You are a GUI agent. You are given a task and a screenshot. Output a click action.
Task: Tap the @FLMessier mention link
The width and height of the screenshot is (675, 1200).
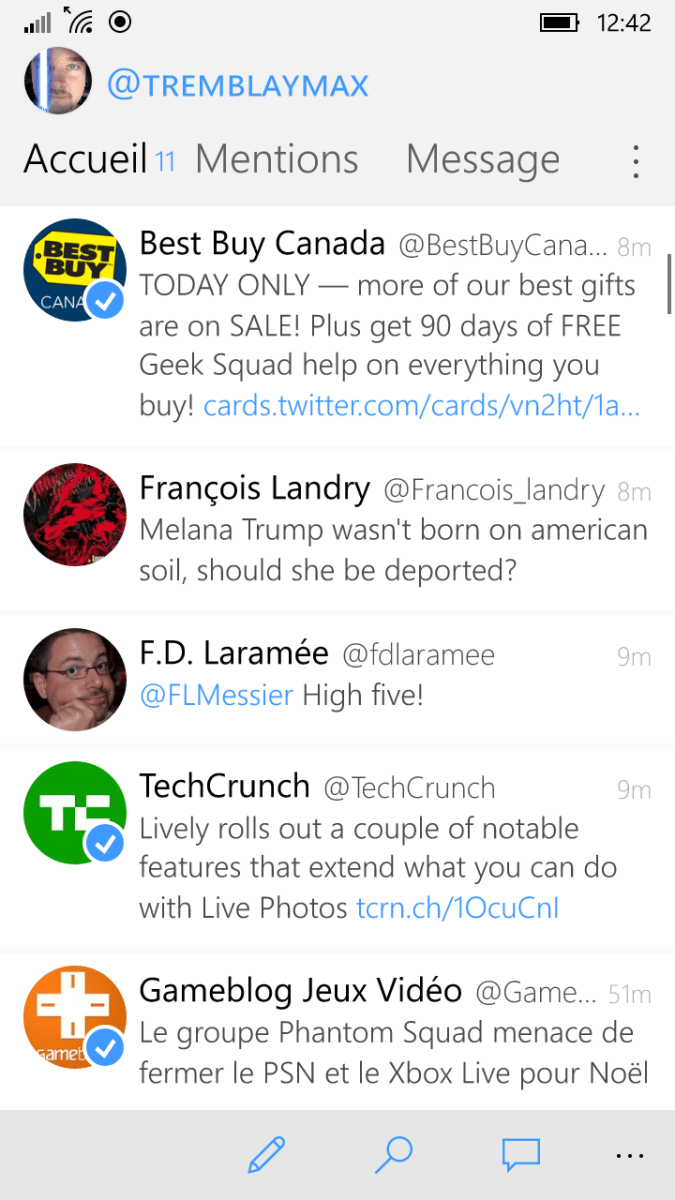pos(216,695)
